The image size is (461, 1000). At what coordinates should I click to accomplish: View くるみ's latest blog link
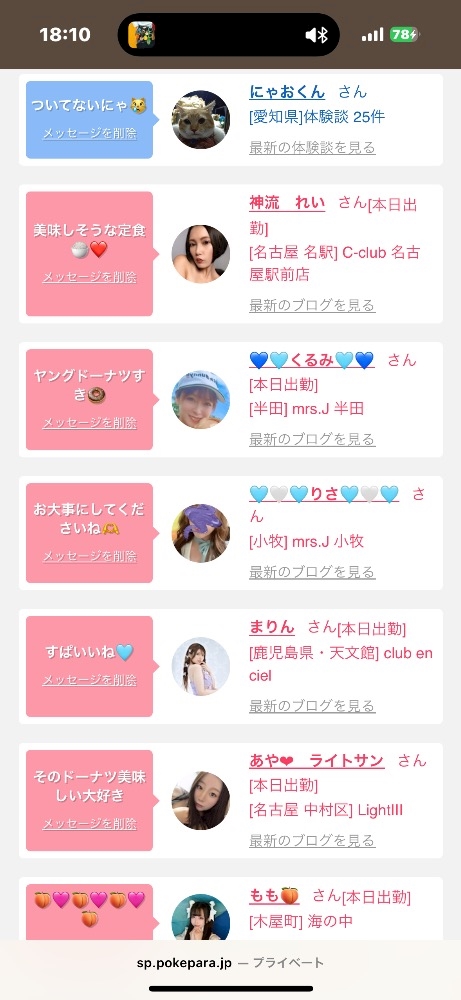[312, 439]
